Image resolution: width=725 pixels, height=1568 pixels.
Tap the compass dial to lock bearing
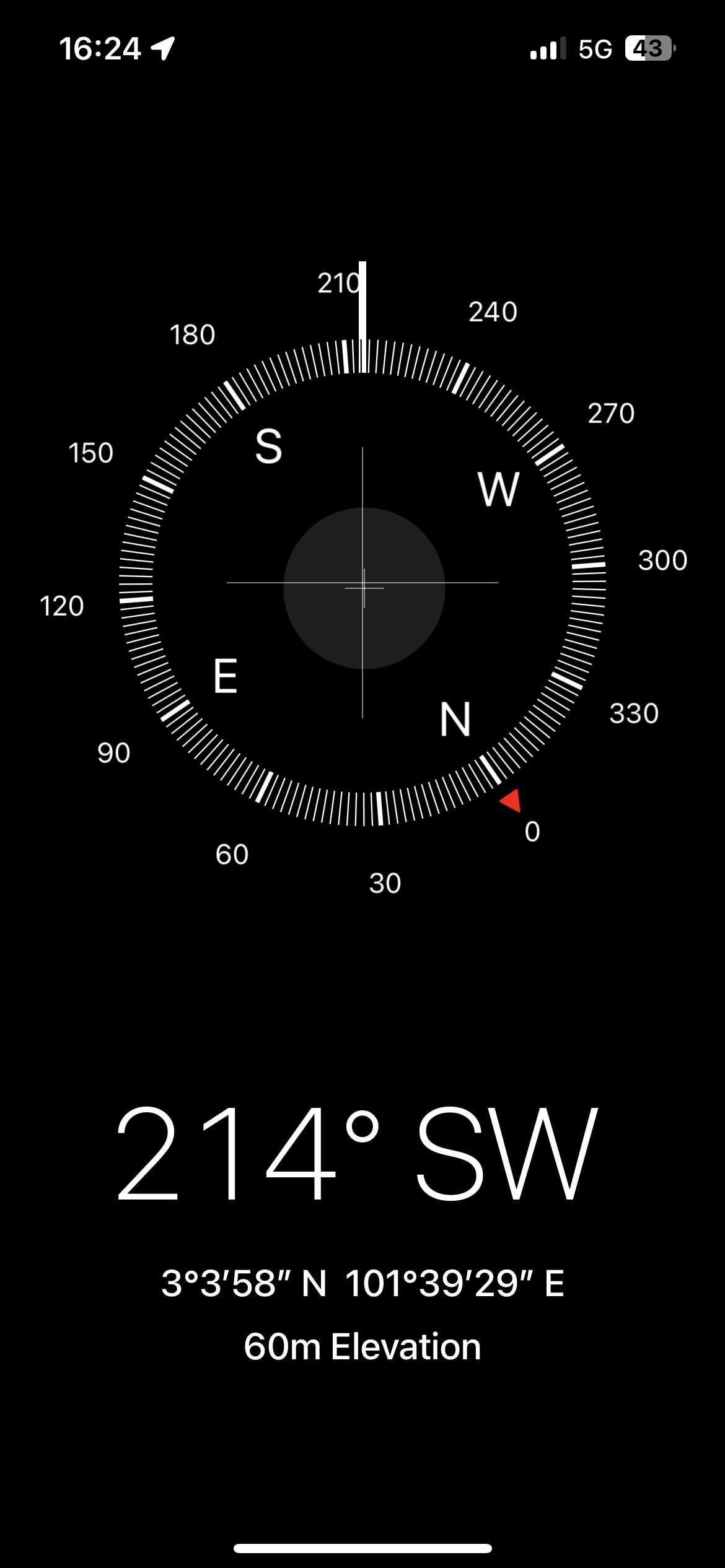(x=362, y=583)
